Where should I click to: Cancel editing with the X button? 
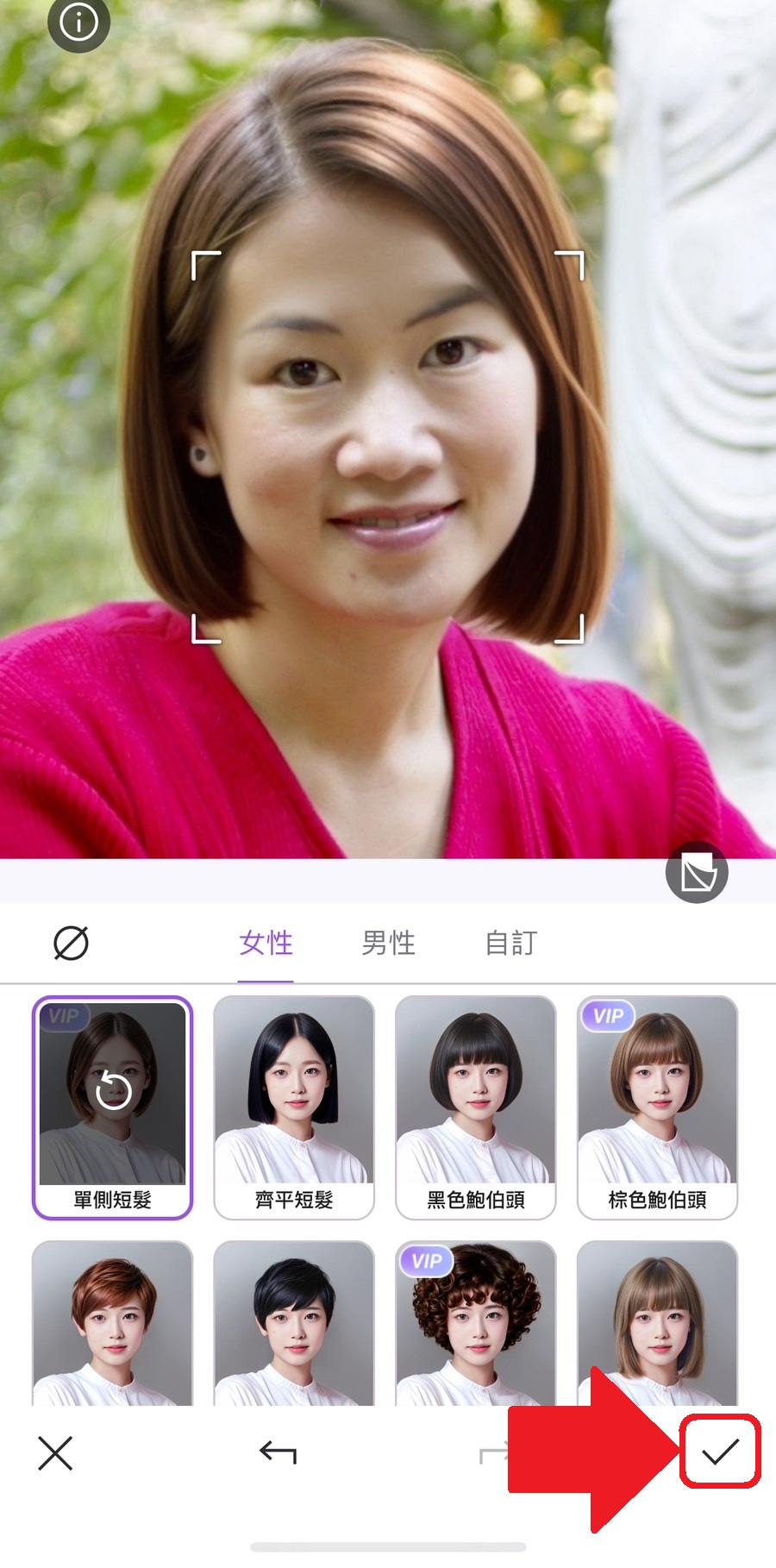tap(55, 1453)
